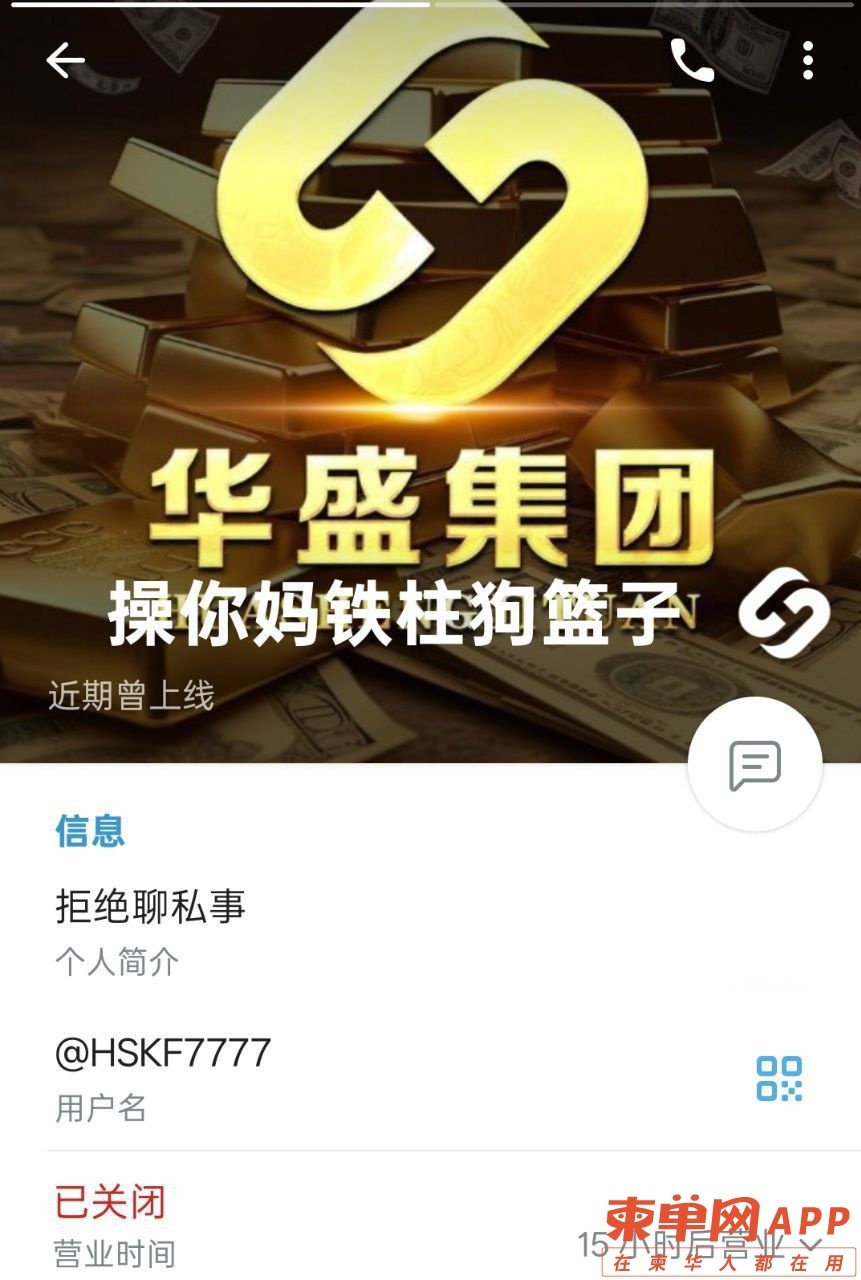861x1280 pixels.
Task: Go back using the arrow
Action: coord(65,61)
